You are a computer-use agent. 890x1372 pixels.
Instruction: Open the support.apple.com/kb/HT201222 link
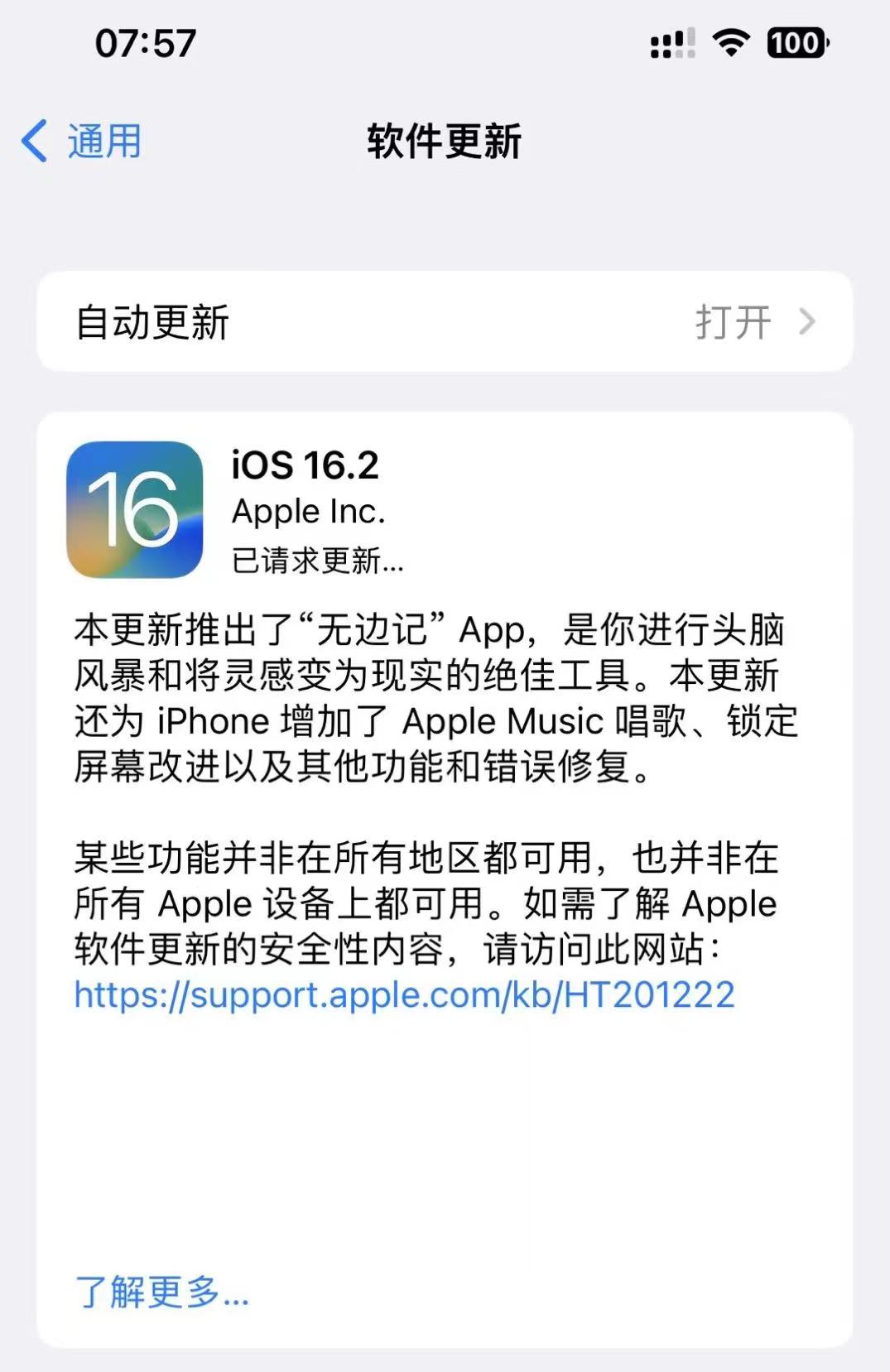pyautogui.click(x=404, y=994)
